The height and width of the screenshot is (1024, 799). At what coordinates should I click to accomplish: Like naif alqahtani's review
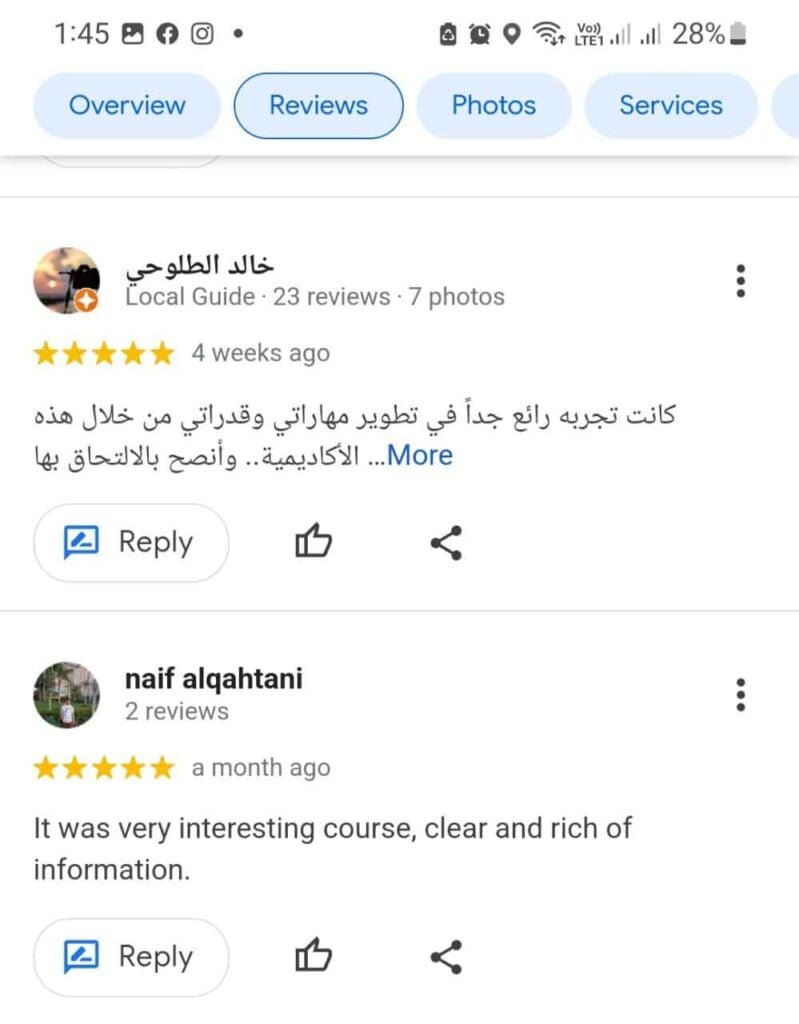[x=313, y=957]
